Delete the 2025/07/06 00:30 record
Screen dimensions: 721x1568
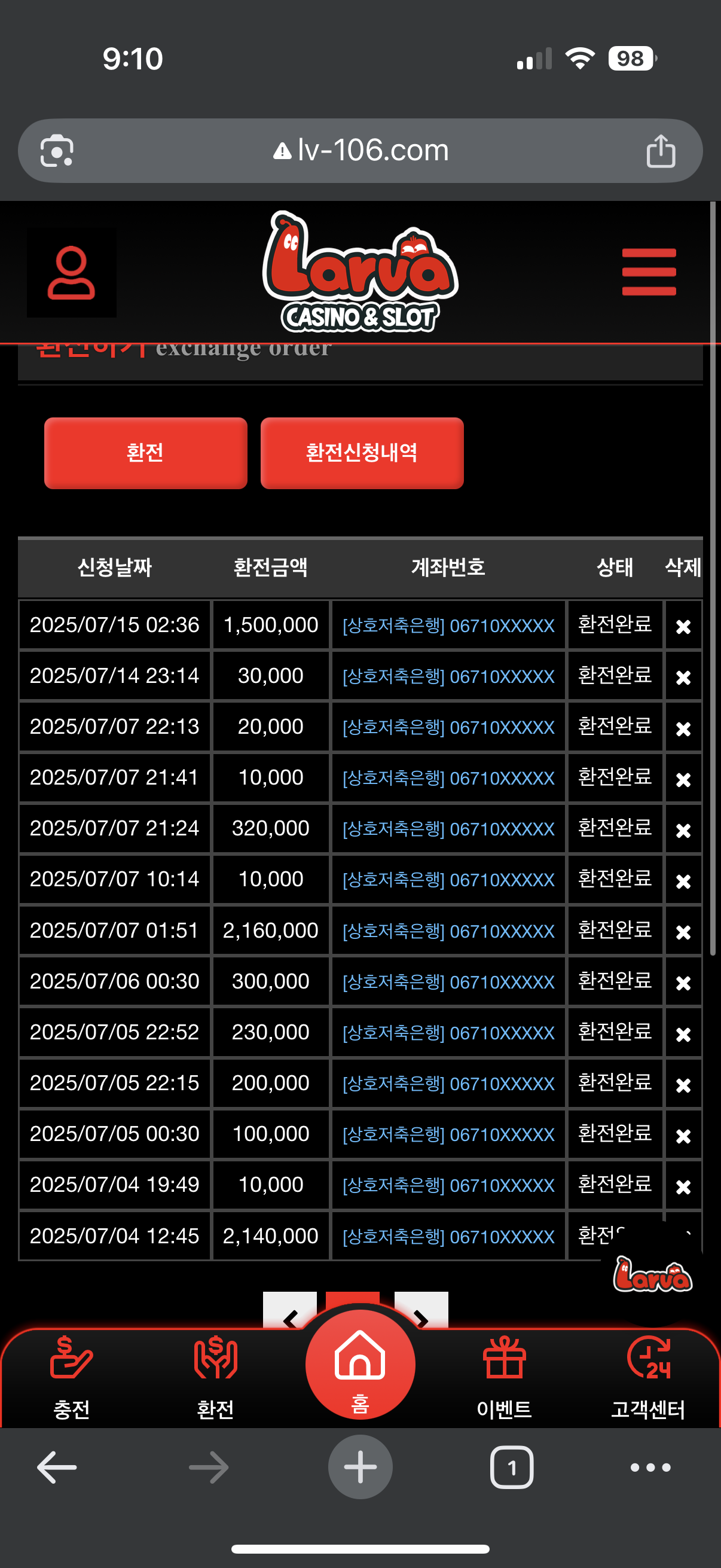coord(683,983)
